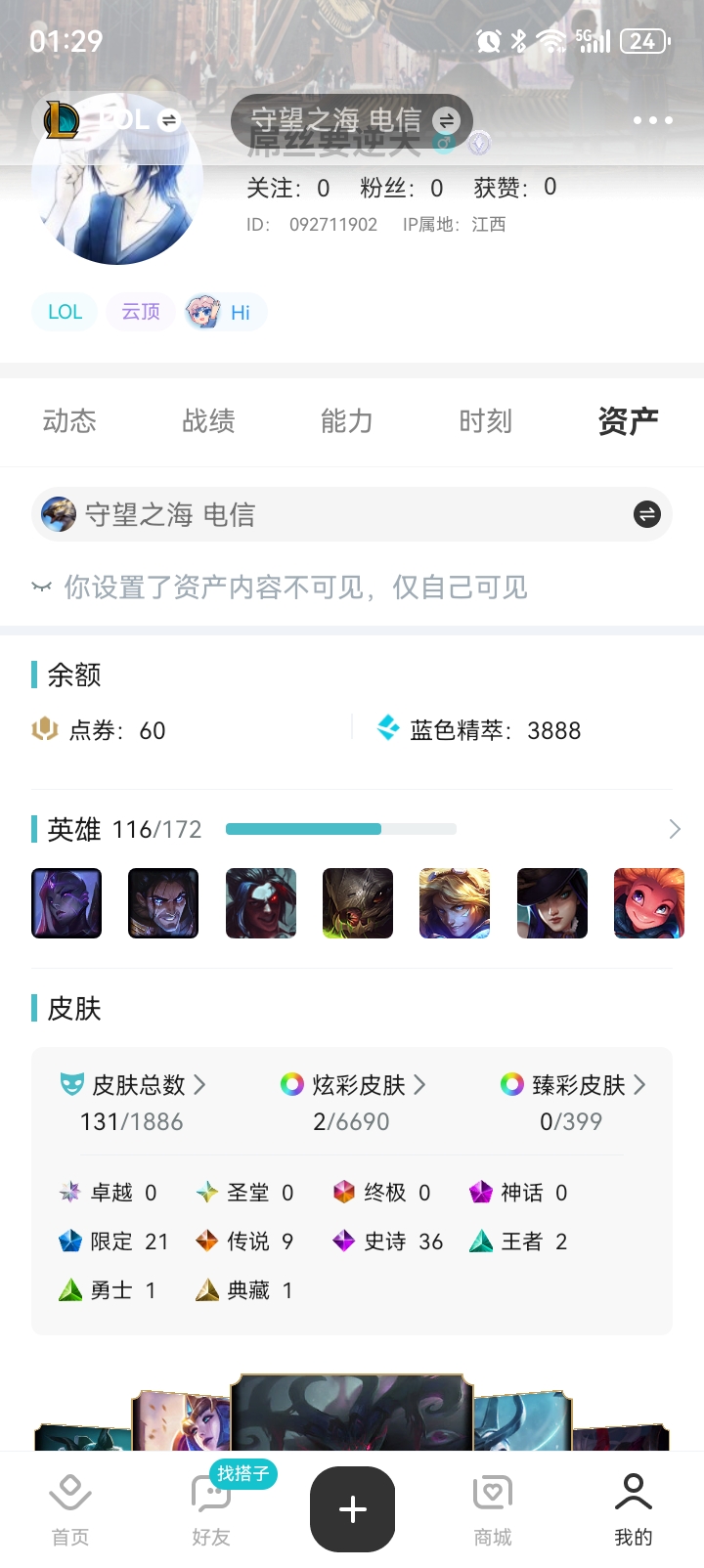Viewport: 704px width, 1568px height.
Task: Switch to the 动态 tab
Action: [69, 421]
